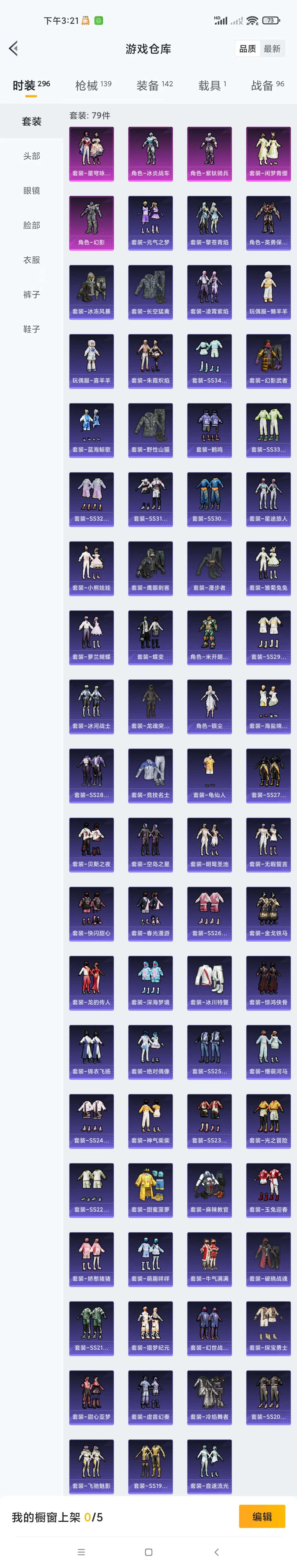Screen dimensions: 297x1568
Task: Tap the system home button
Action: (x=148, y=1552)
